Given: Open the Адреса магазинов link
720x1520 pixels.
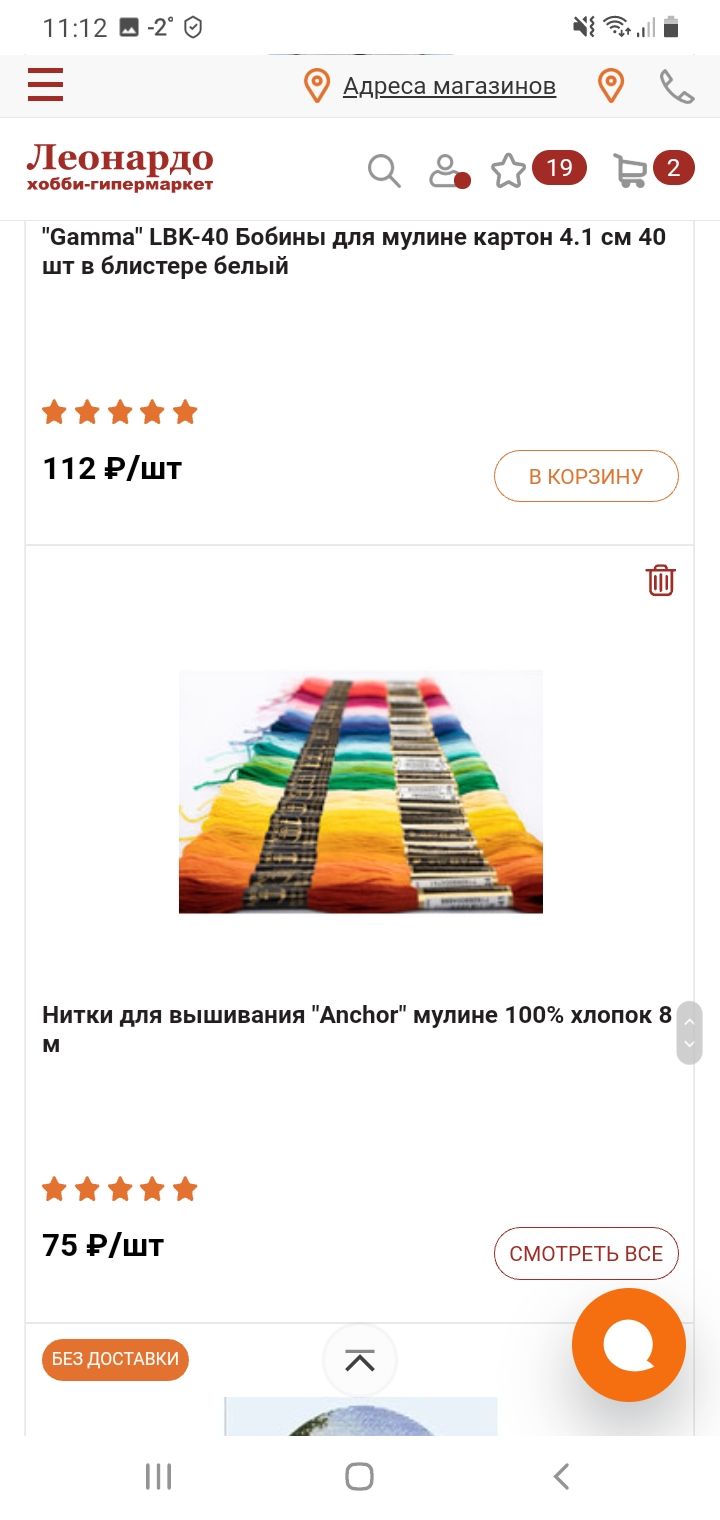Looking at the screenshot, I should tap(449, 86).
